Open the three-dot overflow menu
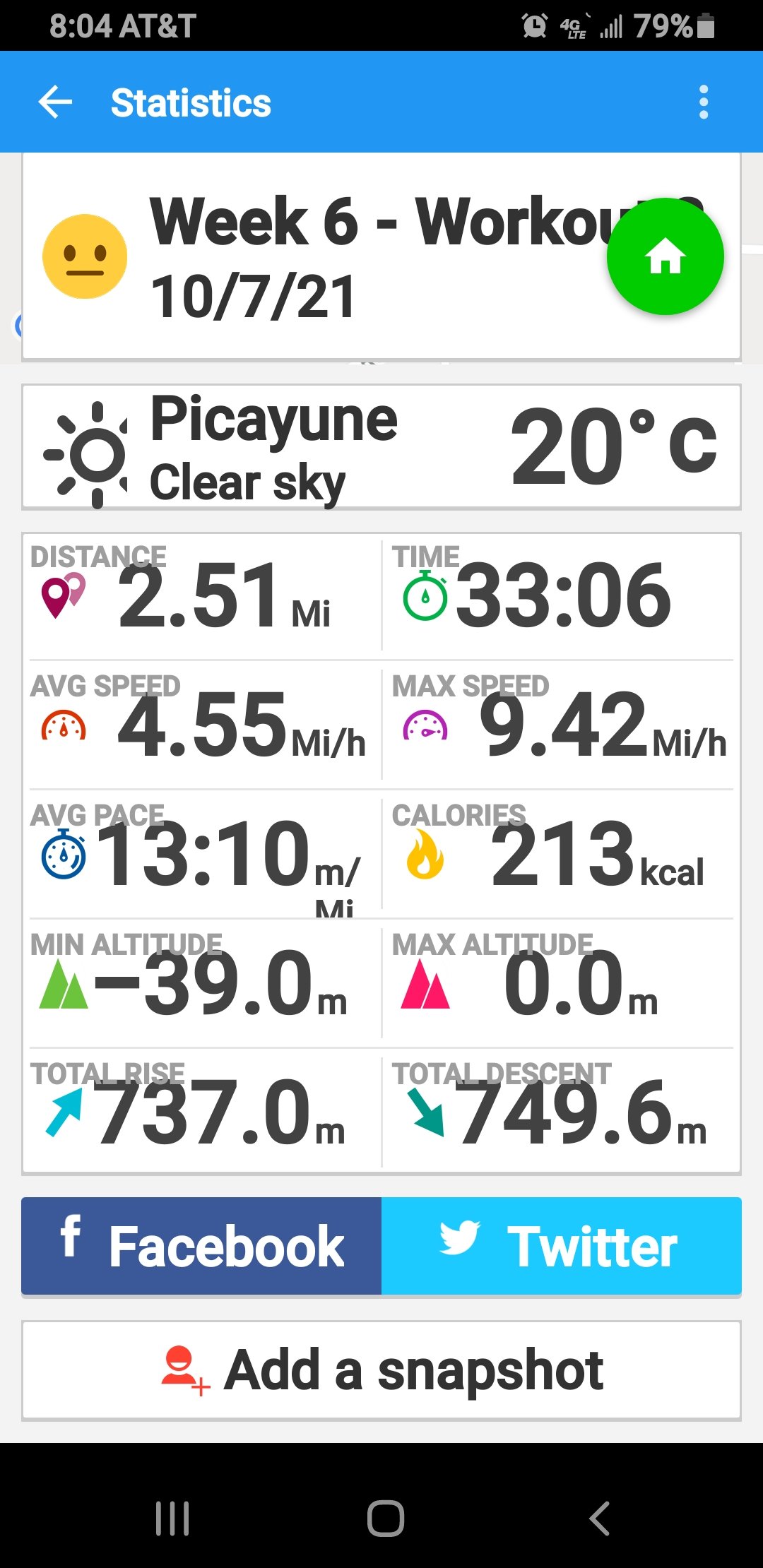 (703, 102)
